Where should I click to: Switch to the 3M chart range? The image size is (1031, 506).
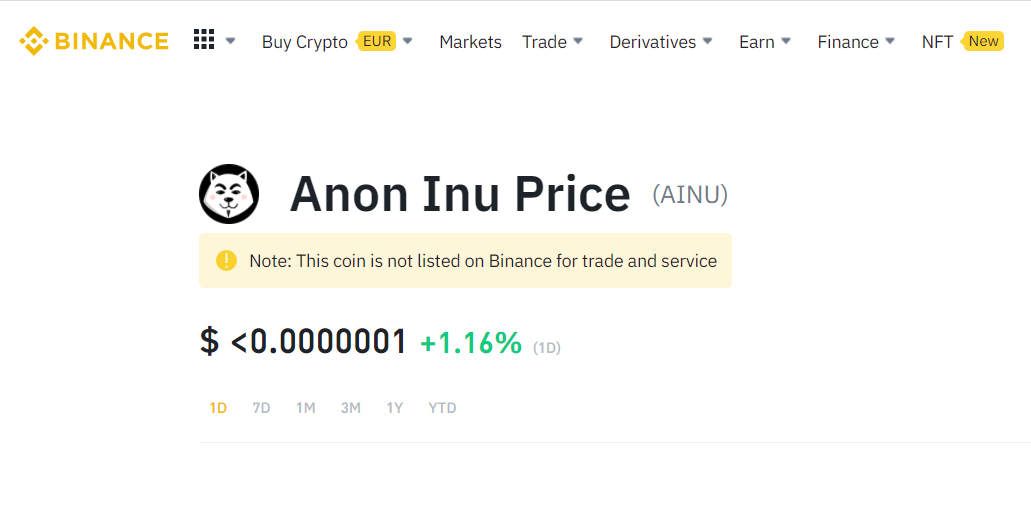coord(350,408)
